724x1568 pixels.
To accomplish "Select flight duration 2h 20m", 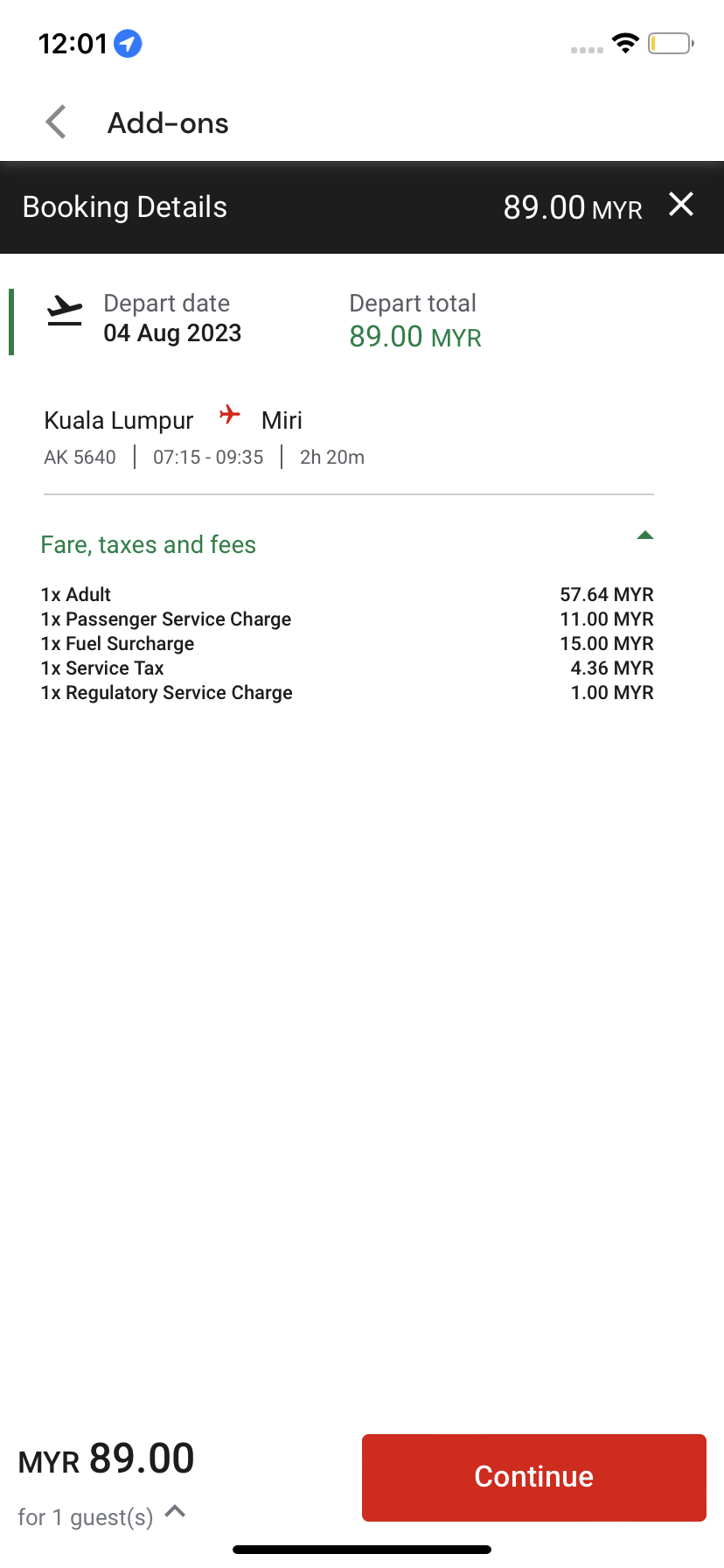I will 331,457.
